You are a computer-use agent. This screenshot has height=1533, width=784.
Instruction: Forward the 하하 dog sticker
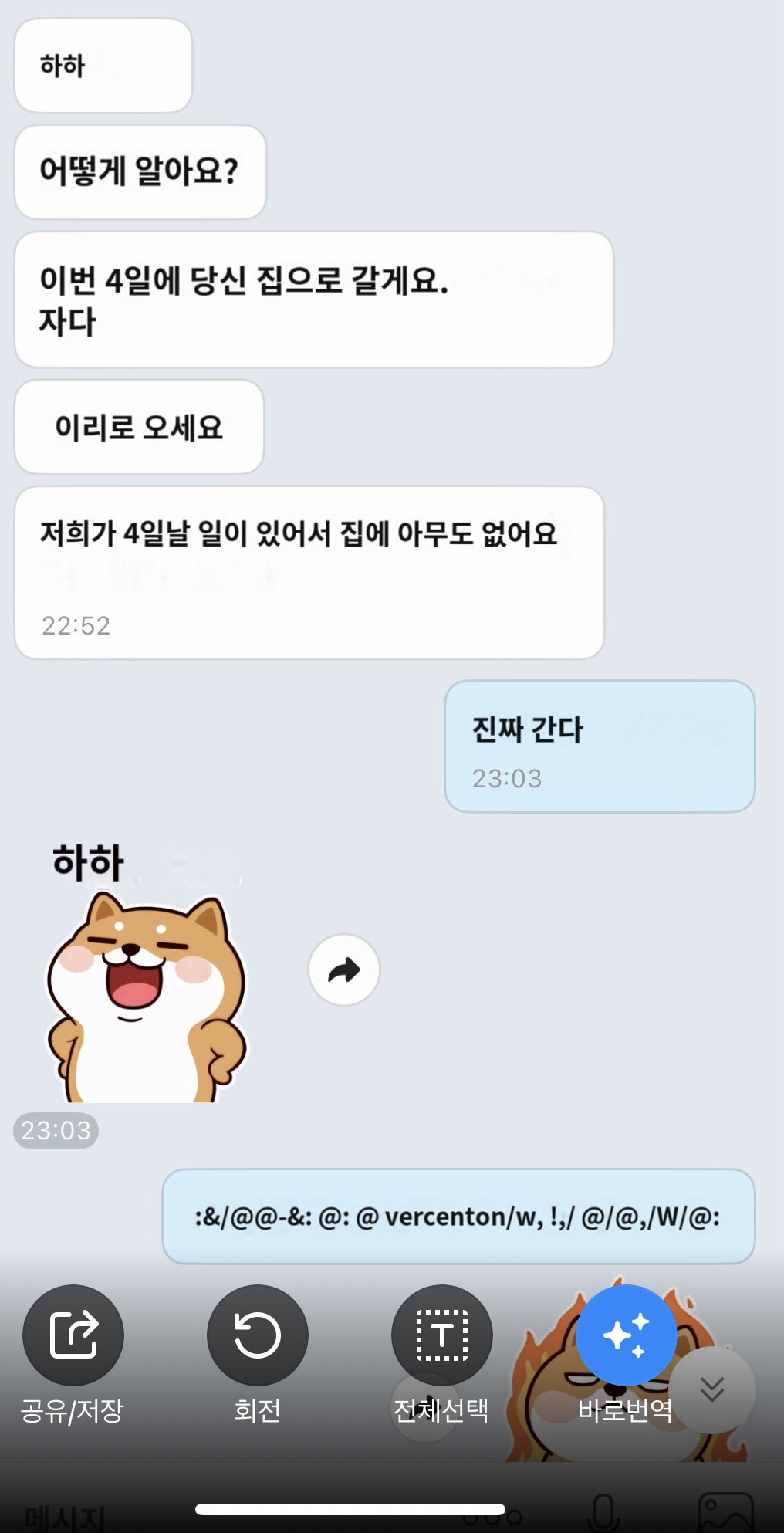[344, 970]
